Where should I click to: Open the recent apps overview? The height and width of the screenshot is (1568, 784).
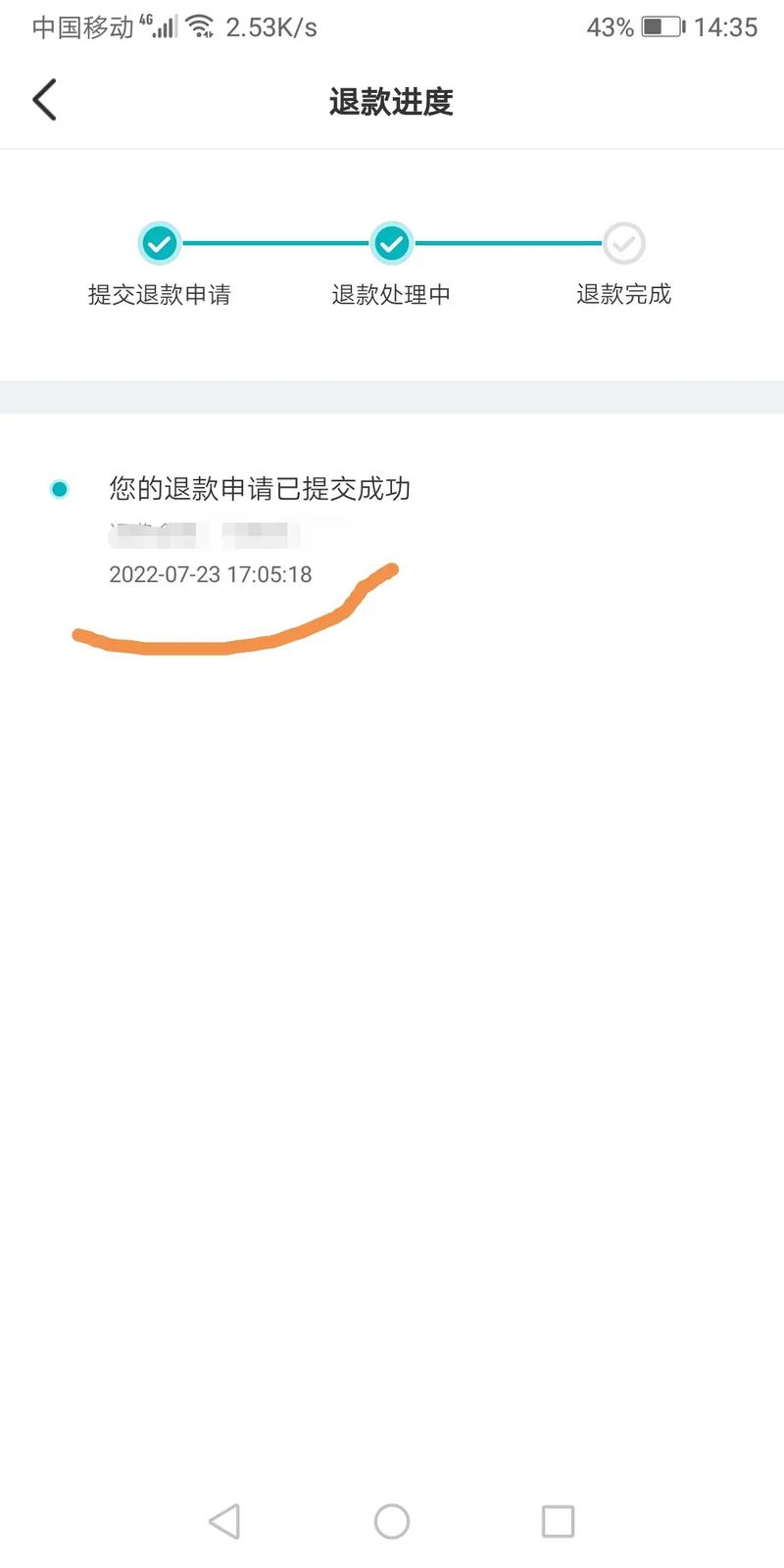point(558,1521)
